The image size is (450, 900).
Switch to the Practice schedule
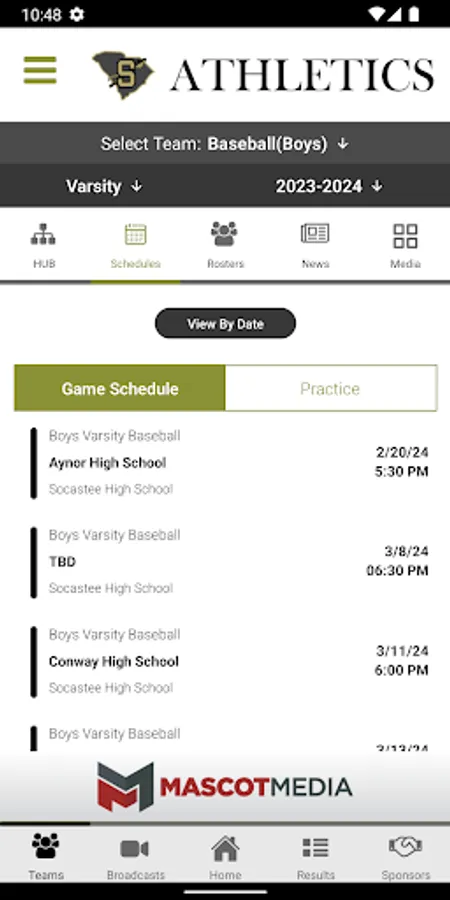pos(331,389)
